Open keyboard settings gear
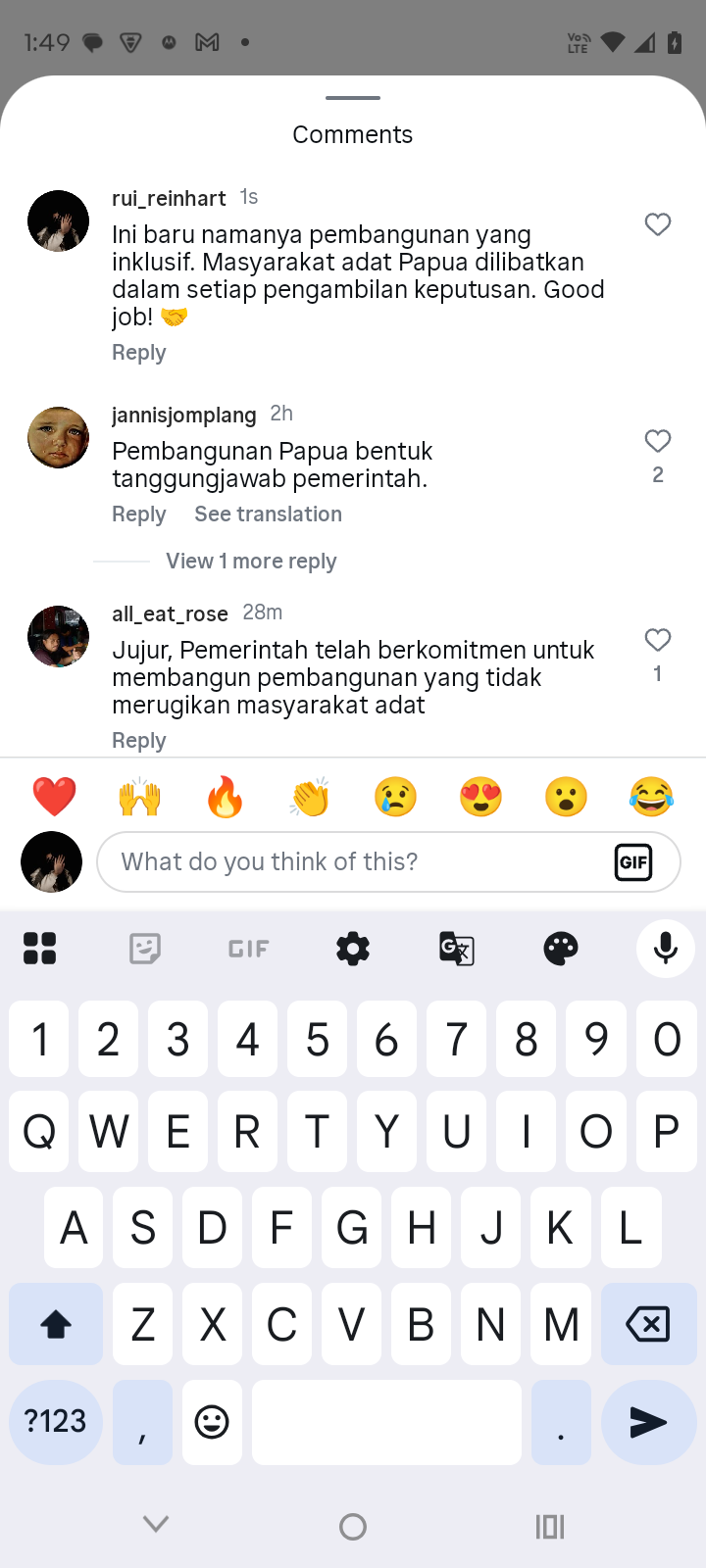The image size is (706, 1568). (x=353, y=949)
